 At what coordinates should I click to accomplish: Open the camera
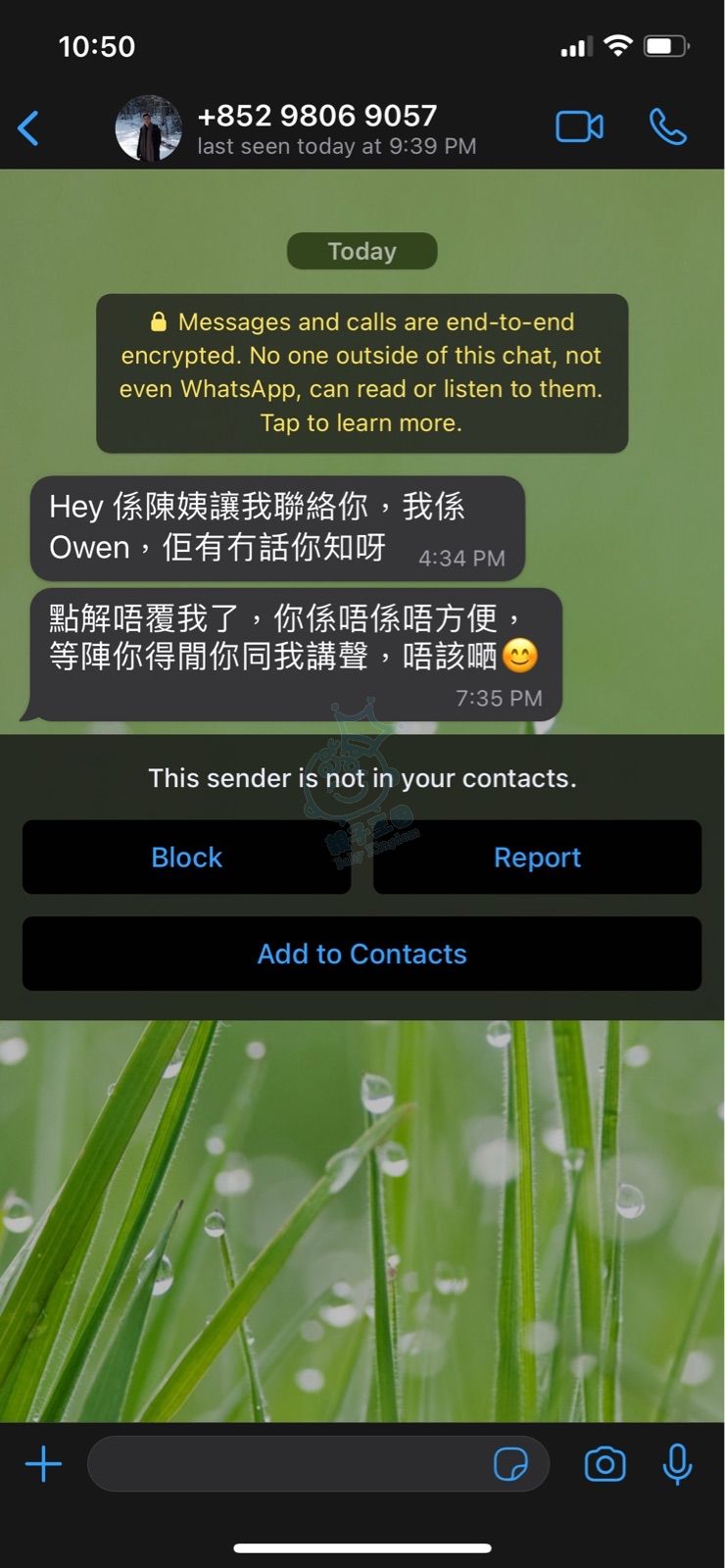604,1464
